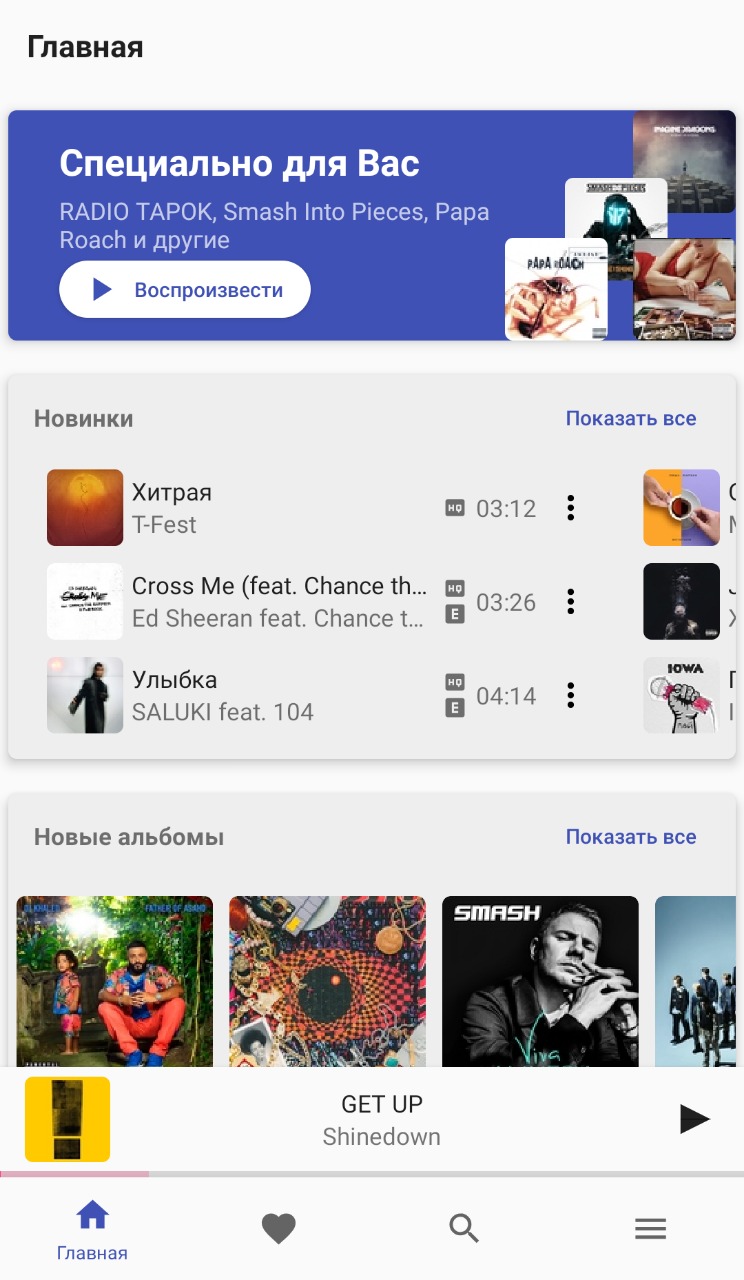This screenshot has width=744, height=1280.
Task: Show all Новые альбомы
Action: [631, 837]
